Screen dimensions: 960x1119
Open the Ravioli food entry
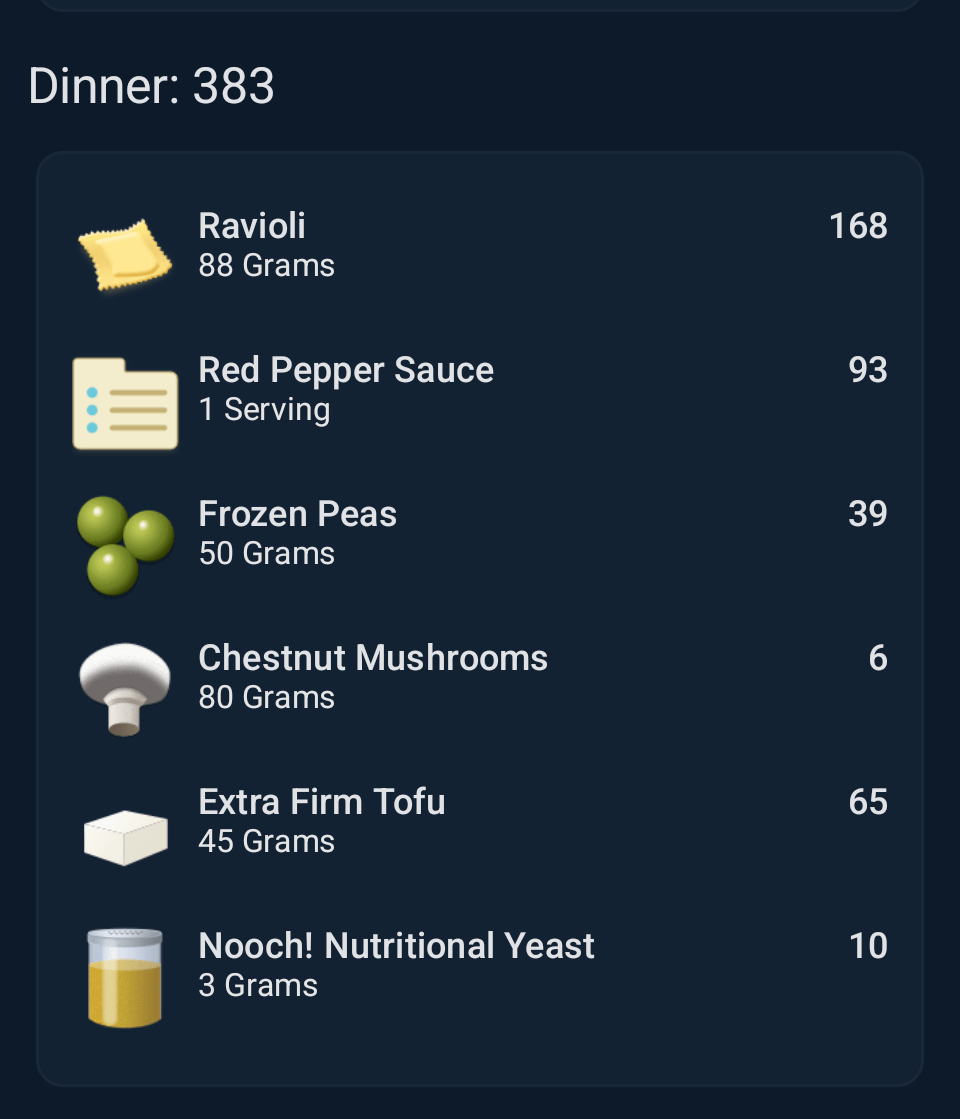[478, 245]
